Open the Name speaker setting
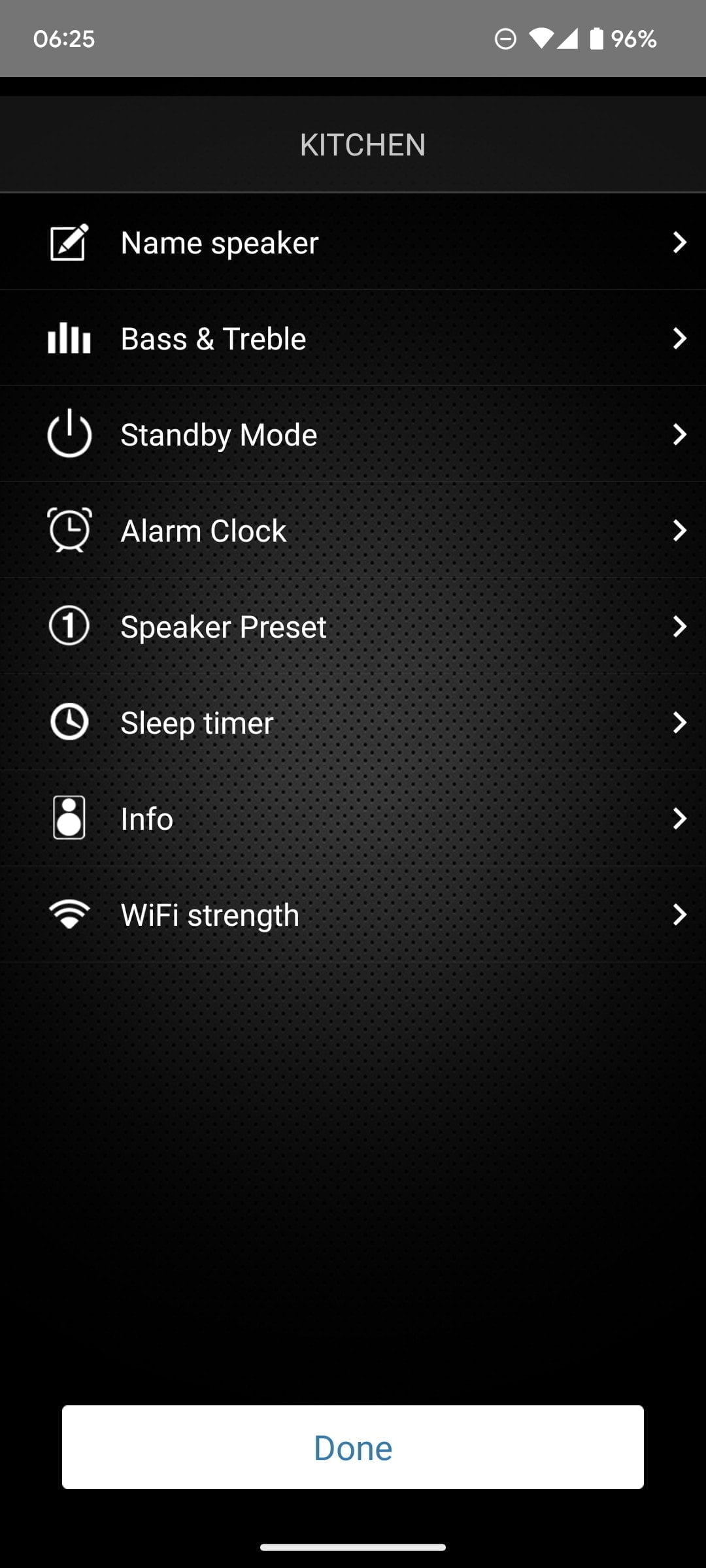This screenshot has height=1568, width=706. point(353,242)
